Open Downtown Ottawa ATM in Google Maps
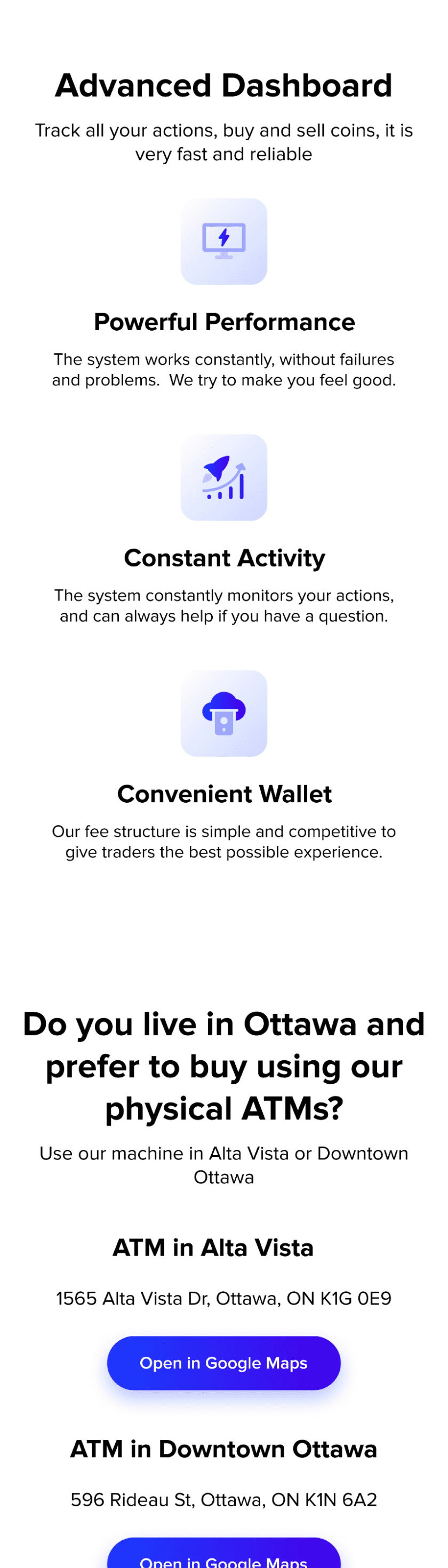The height and width of the screenshot is (1568, 448). (223, 1557)
